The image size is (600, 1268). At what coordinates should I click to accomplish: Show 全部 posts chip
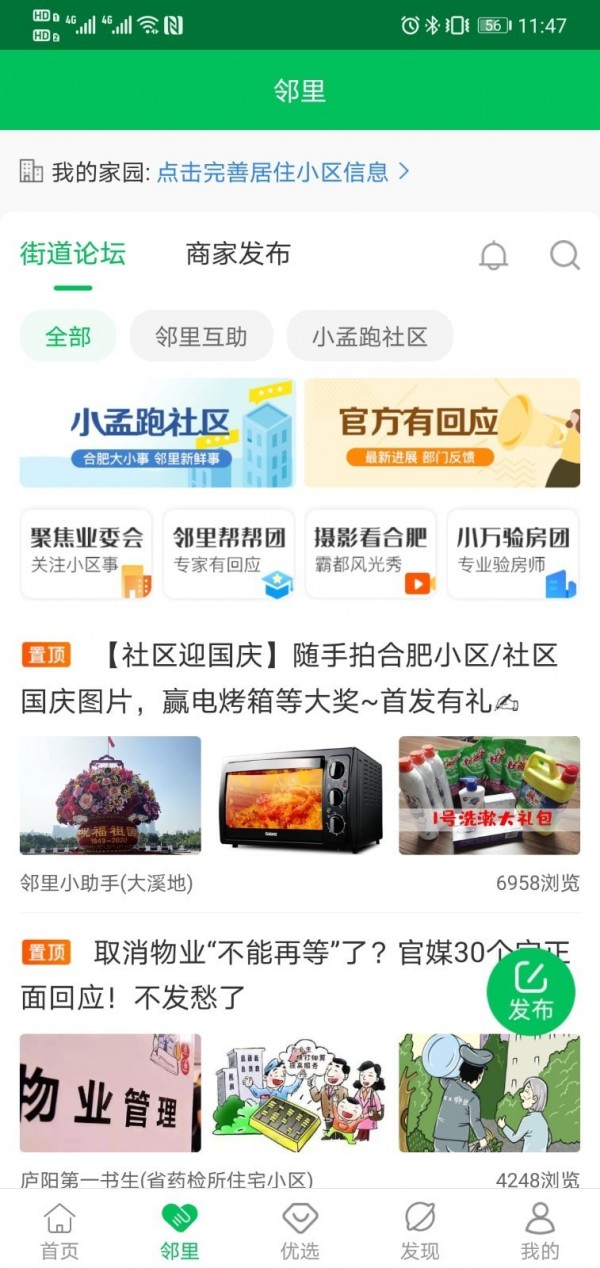[x=68, y=336]
